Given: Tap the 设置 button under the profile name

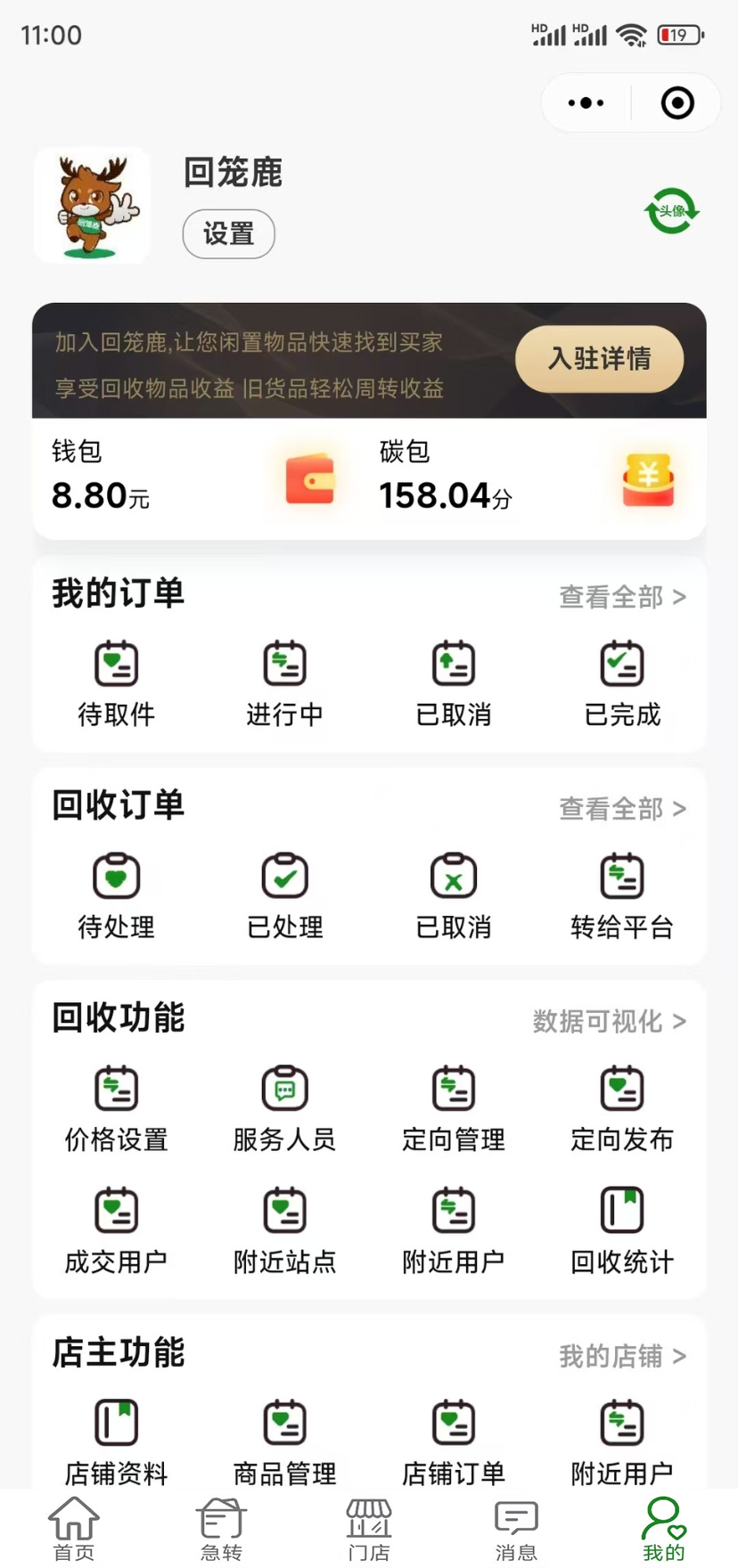Looking at the screenshot, I should pos(228,234).
